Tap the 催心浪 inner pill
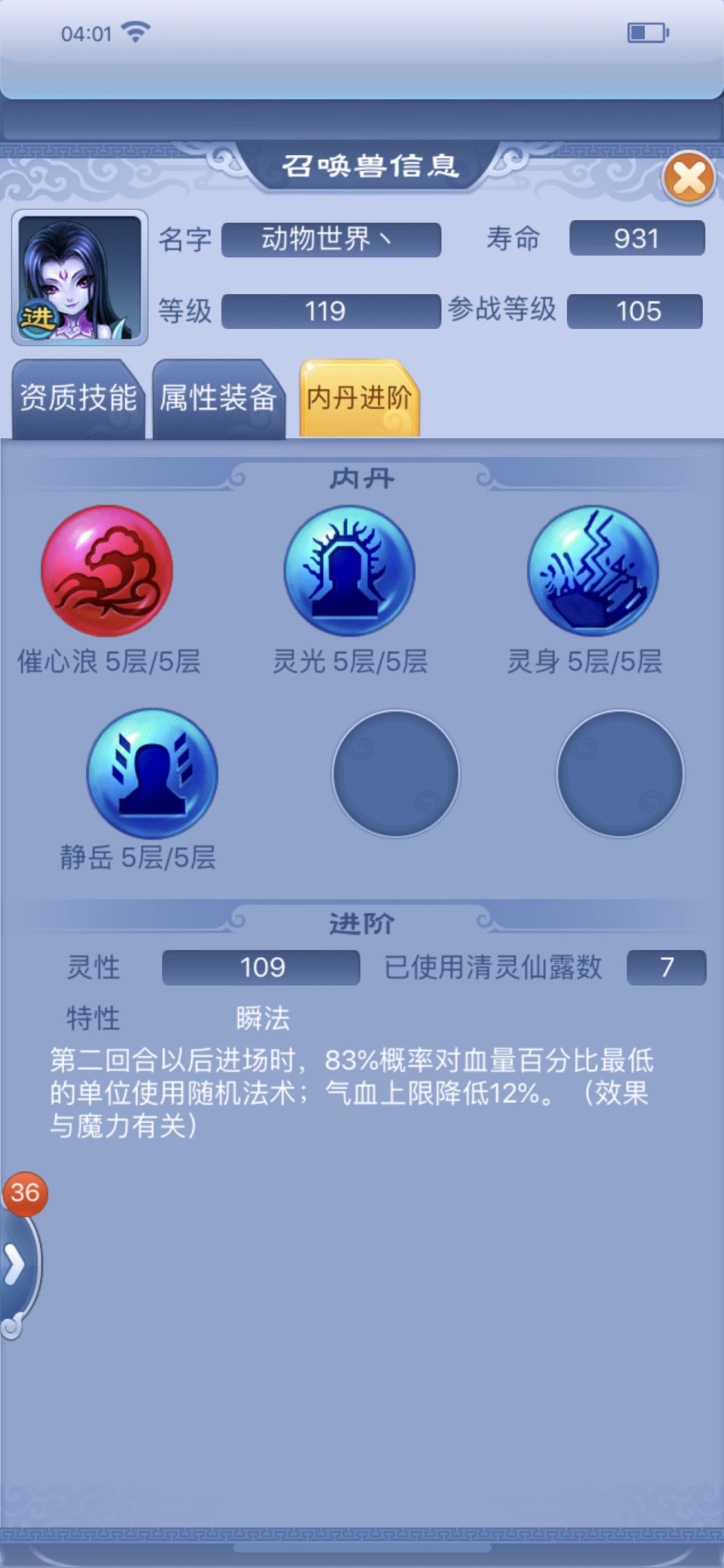Screen dimensions: 724x1568 tap(107, 570)
